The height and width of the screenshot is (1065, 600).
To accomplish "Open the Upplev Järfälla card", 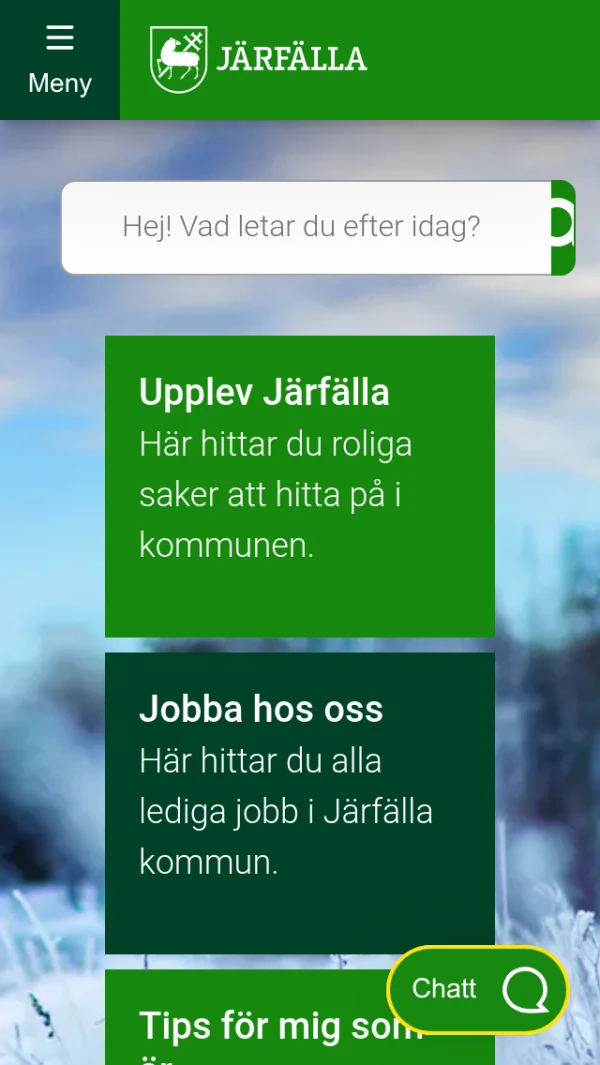I will pos(300,486).
